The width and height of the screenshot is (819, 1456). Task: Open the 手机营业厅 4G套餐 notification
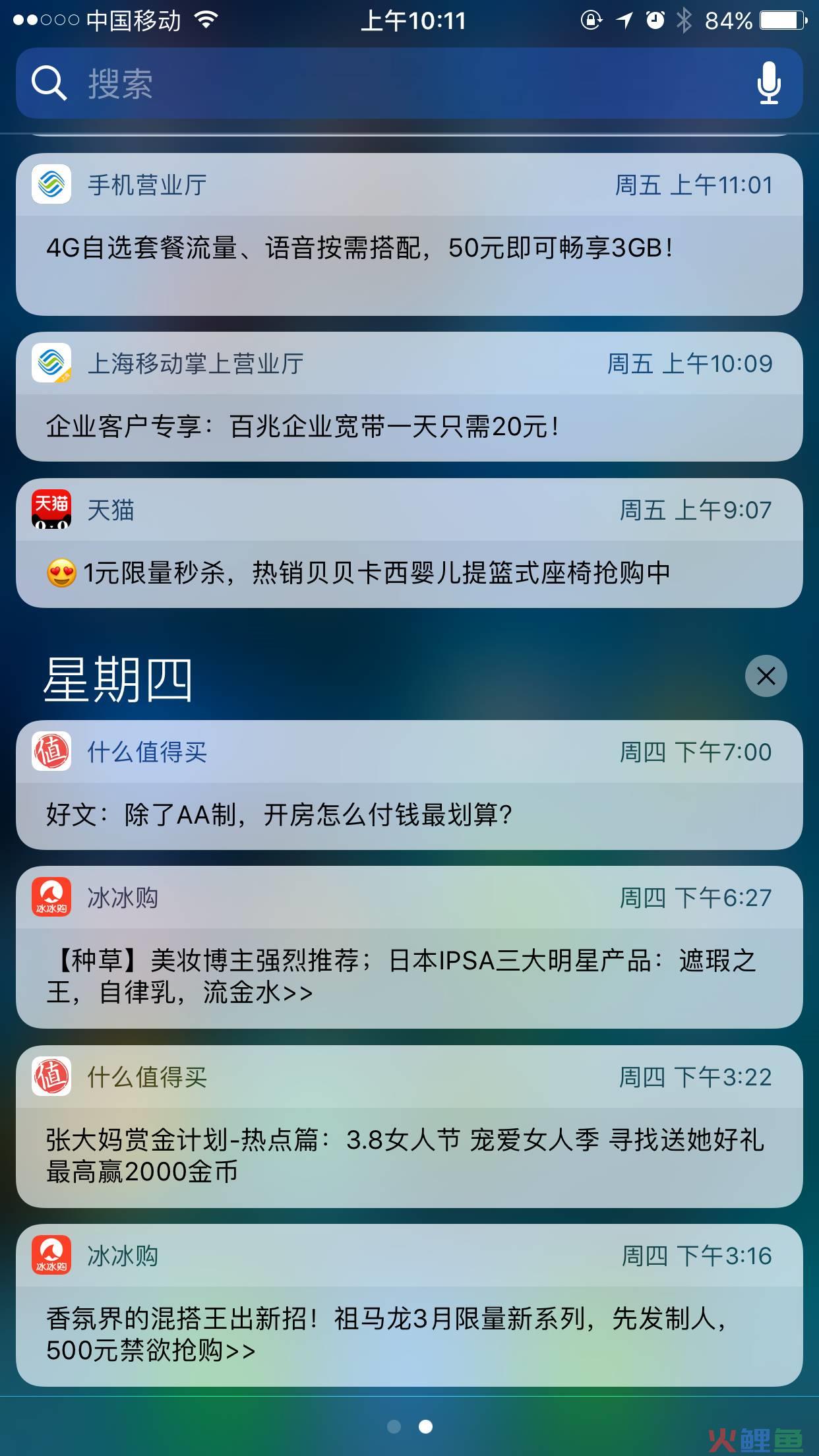[x=409, y=234]
